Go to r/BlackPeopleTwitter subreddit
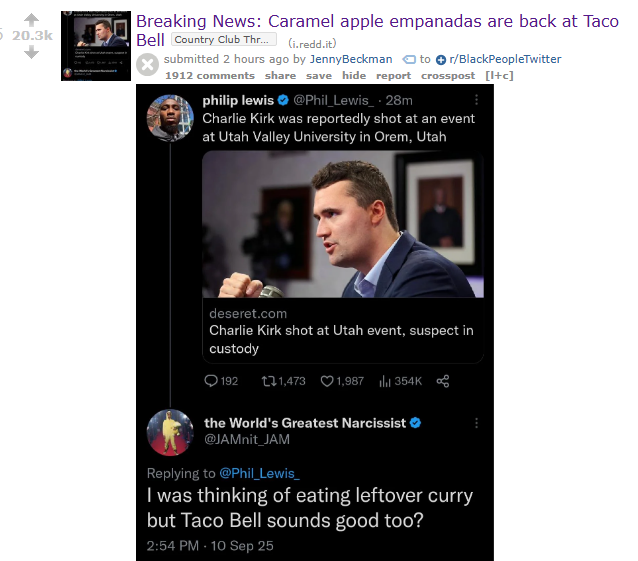The image size is (638, 561). 505,59
